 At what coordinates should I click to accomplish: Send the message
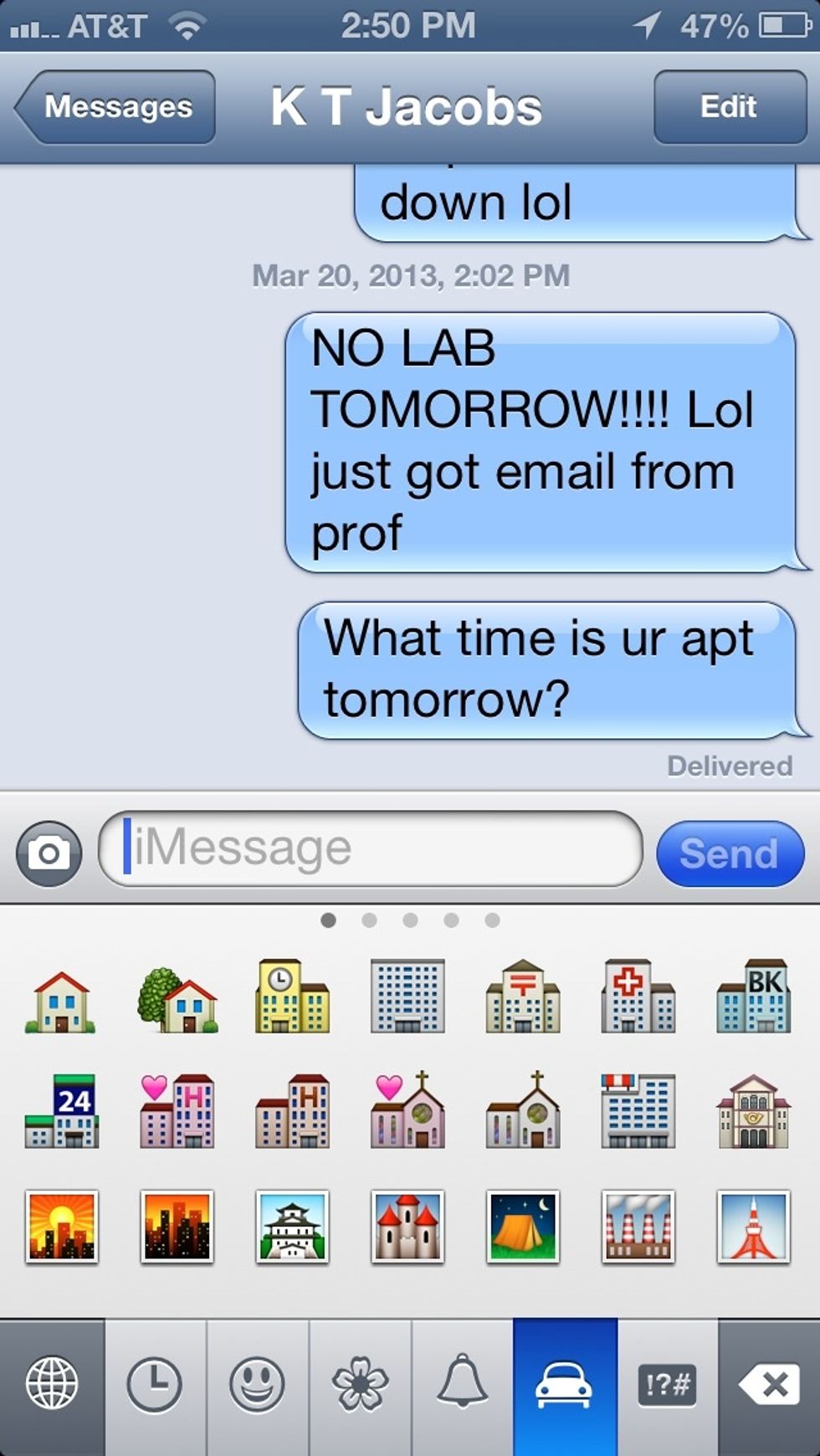pyautogui.click(x=730, y=854)
